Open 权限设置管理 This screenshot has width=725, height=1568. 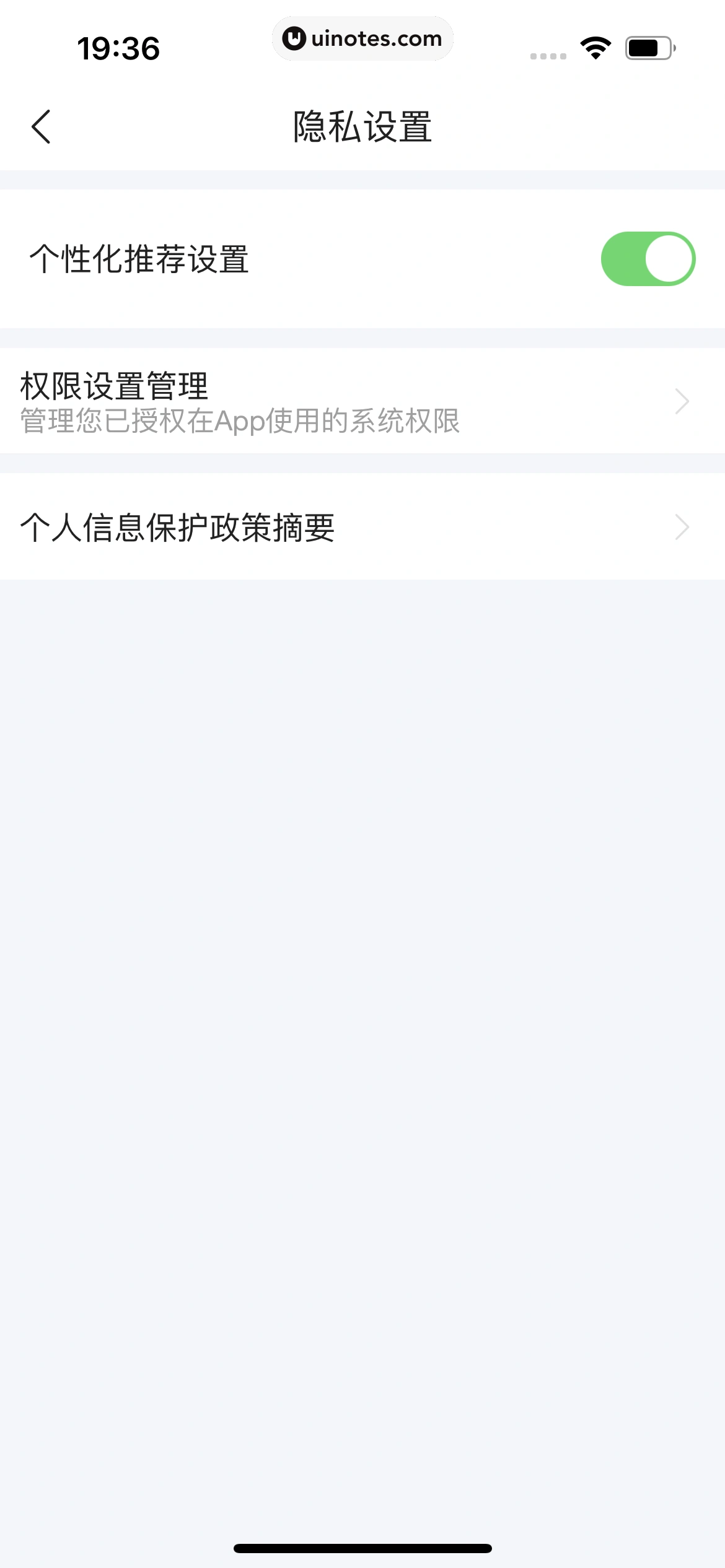click(362, 401)
